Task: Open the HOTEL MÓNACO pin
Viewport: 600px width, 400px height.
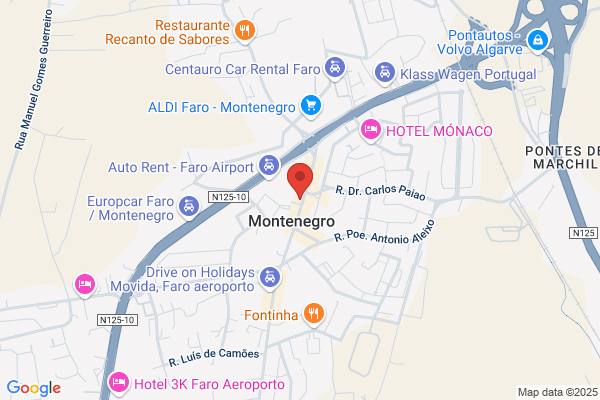Action: pos(370,130)
